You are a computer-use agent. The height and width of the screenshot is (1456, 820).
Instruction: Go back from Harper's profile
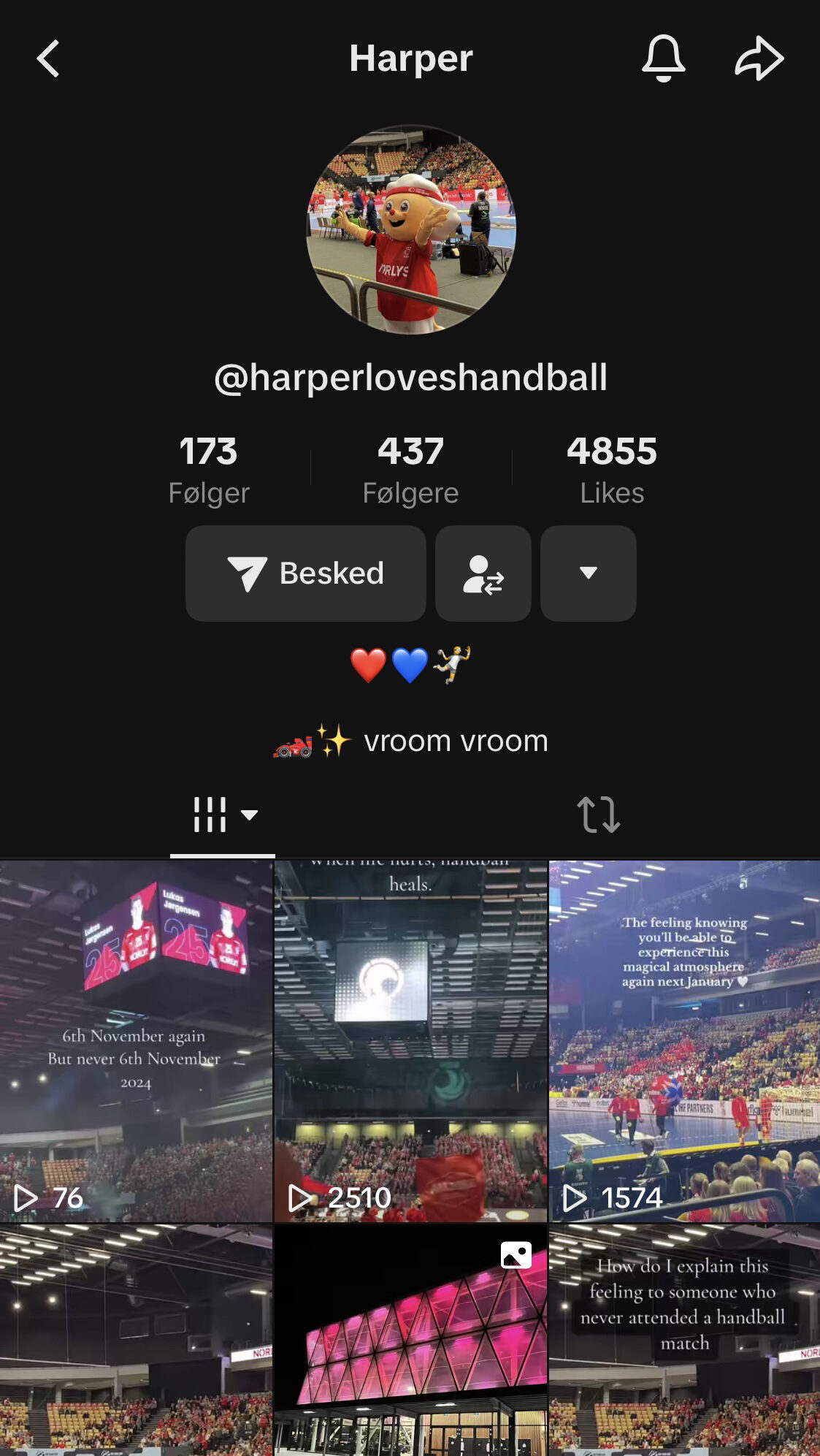tap(48, 58)
